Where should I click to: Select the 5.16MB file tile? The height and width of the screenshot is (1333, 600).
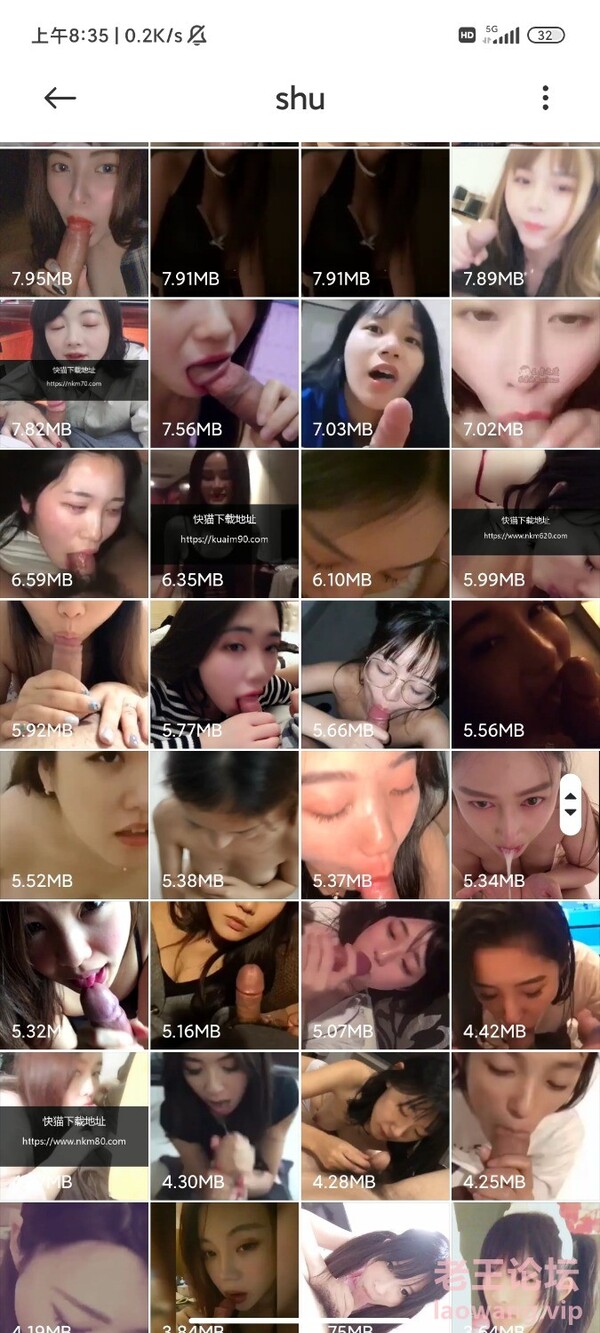point(224,976)
